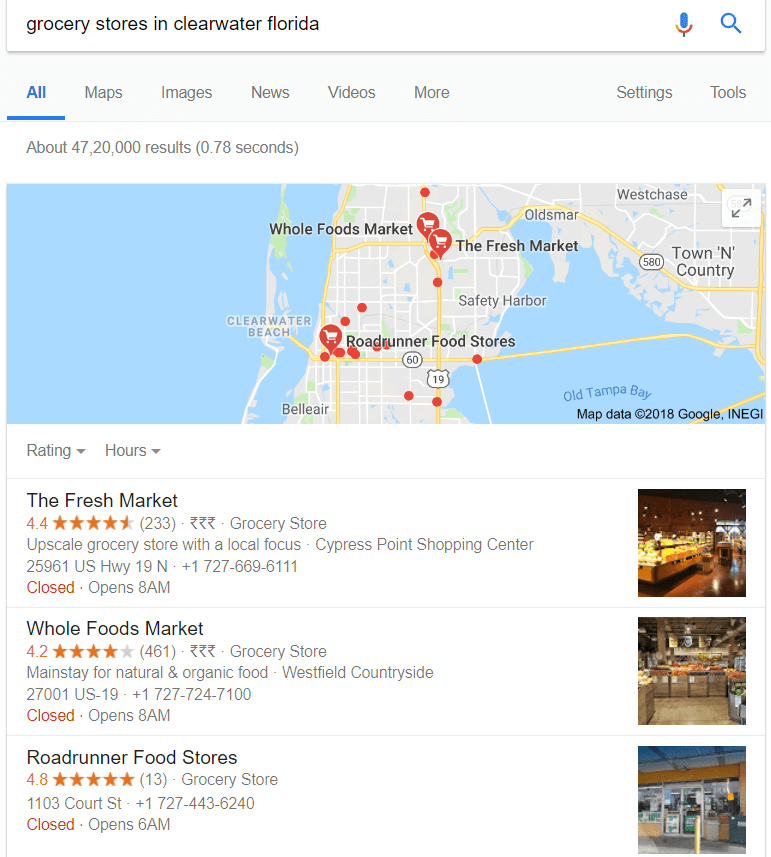
Task: Click the microphone icon for voice search
Action: tap(684, 24)
